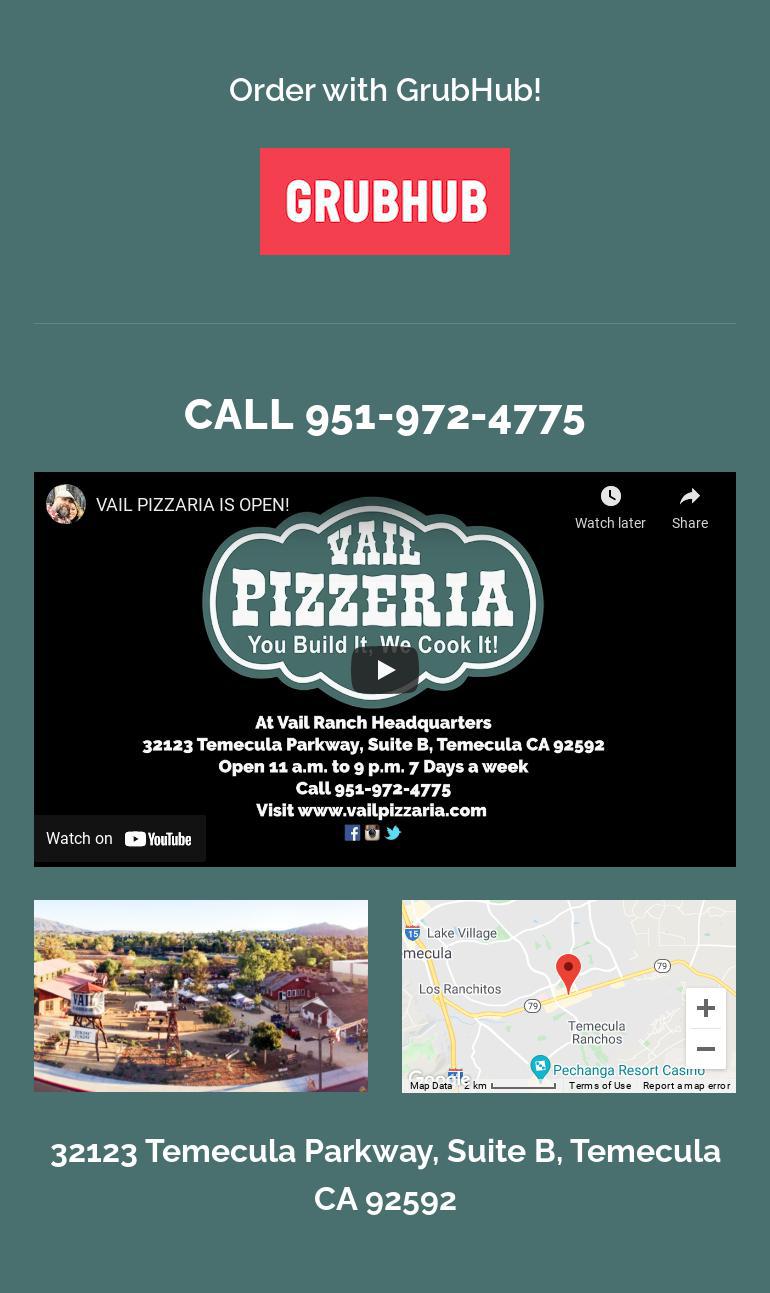The width and height of the screenshot is (770, 1293).
Task: Tap the red location pin on the map
Action: pyautogui.click(x=568, y=971)
